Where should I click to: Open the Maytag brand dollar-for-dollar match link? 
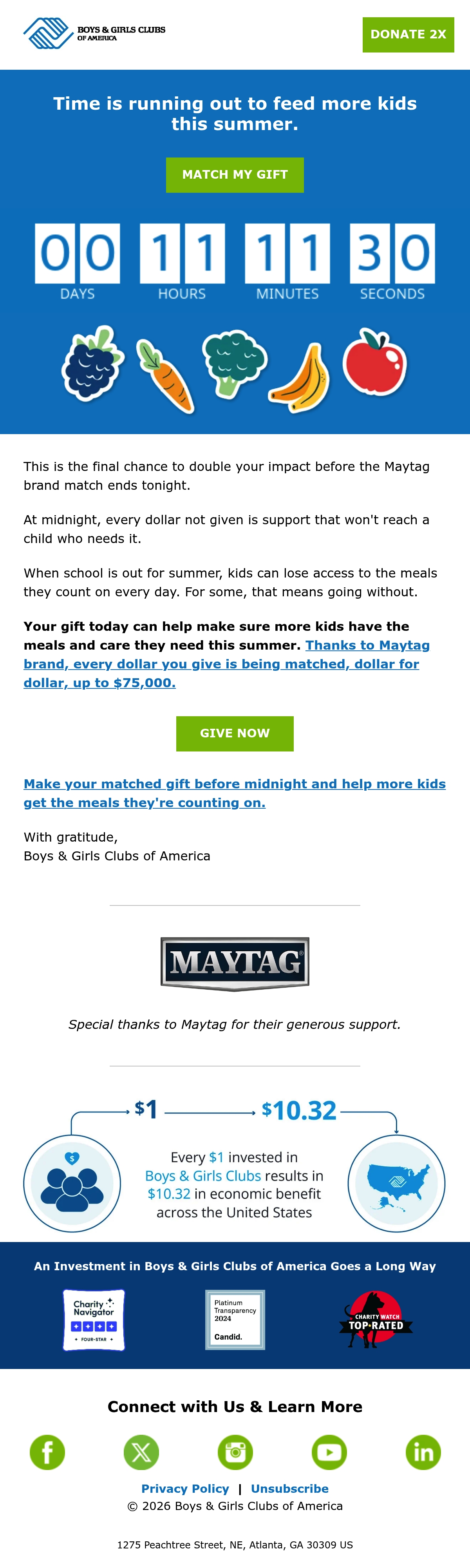[226, 663]
